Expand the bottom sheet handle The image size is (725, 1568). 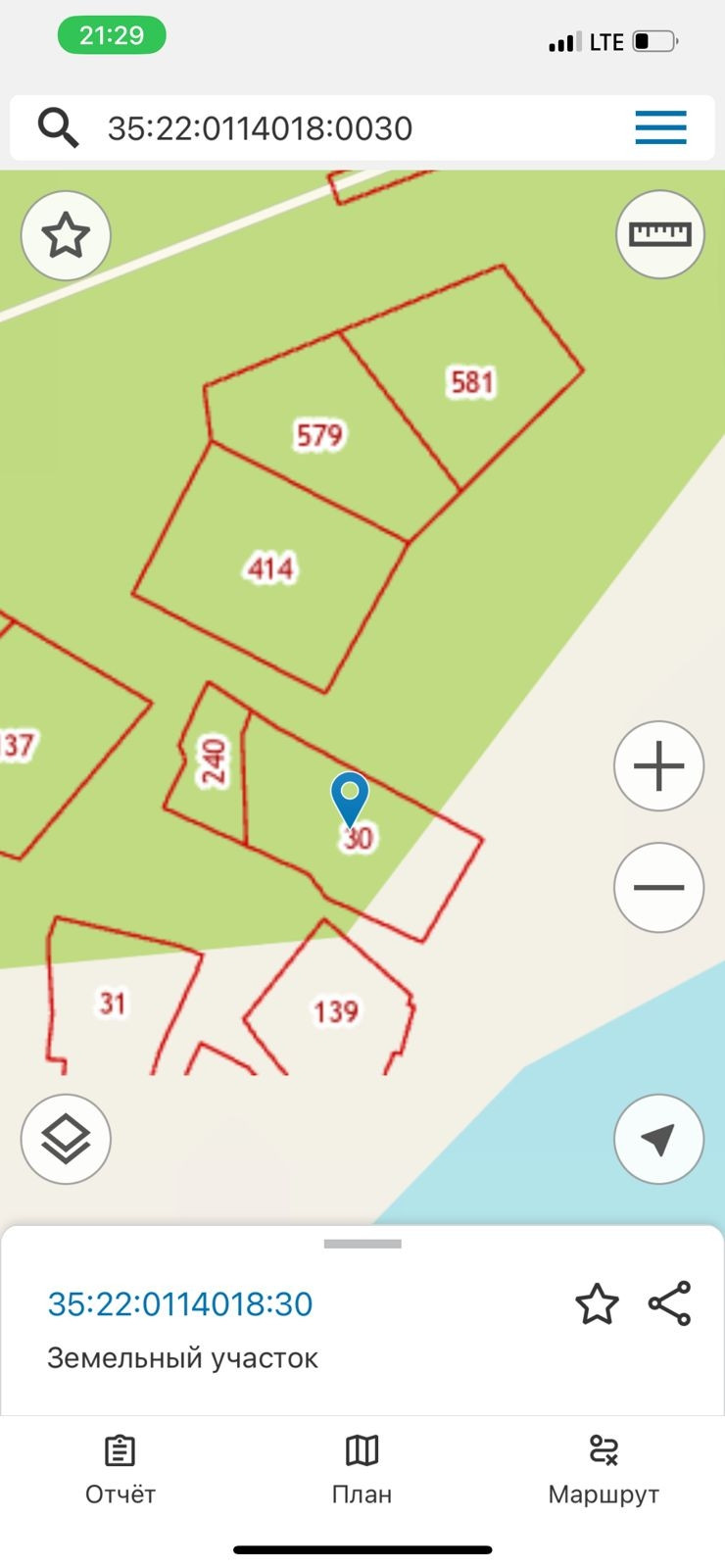tap(362, 1244)
